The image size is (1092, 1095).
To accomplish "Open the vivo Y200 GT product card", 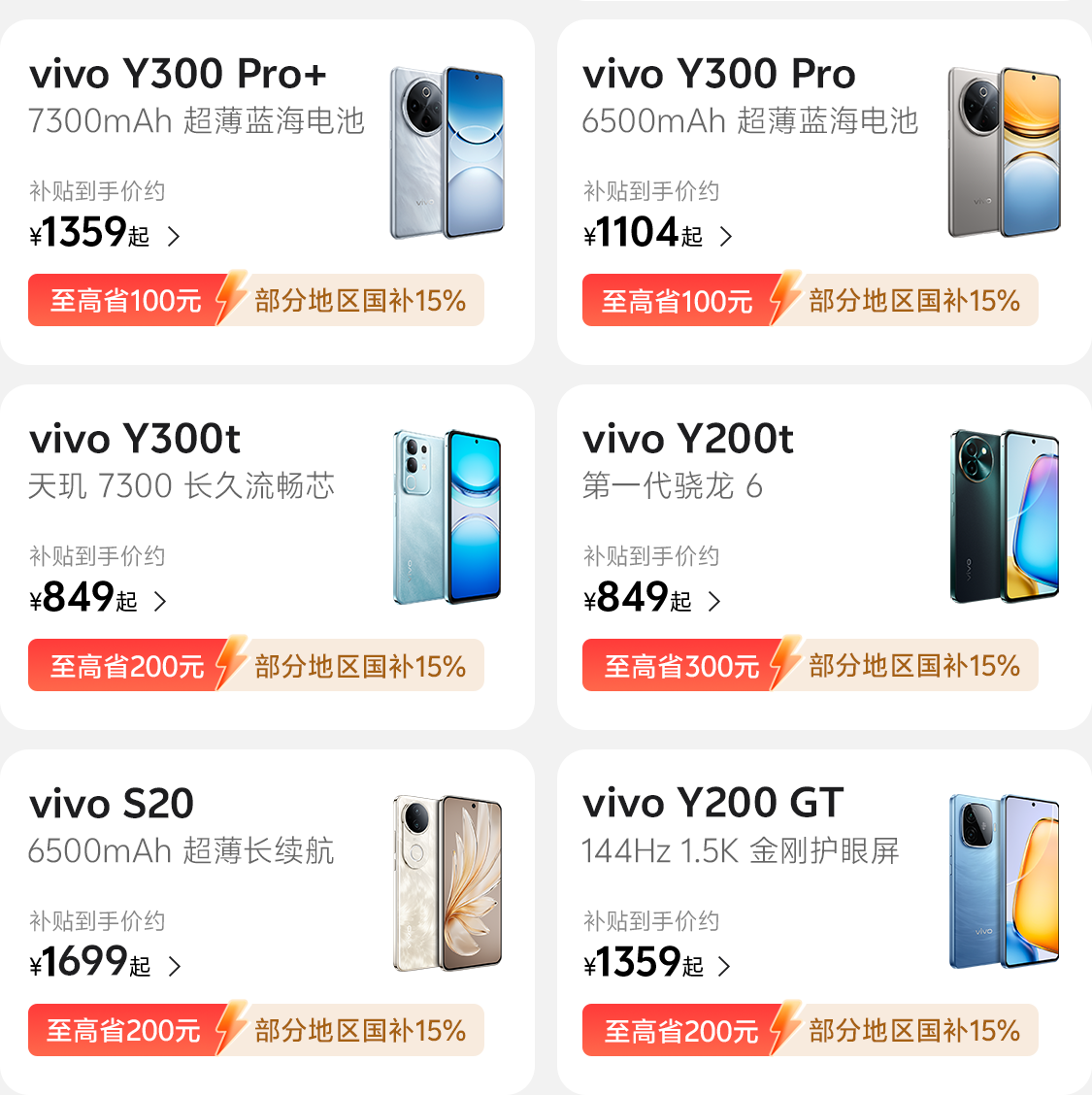I will point(823,922).
